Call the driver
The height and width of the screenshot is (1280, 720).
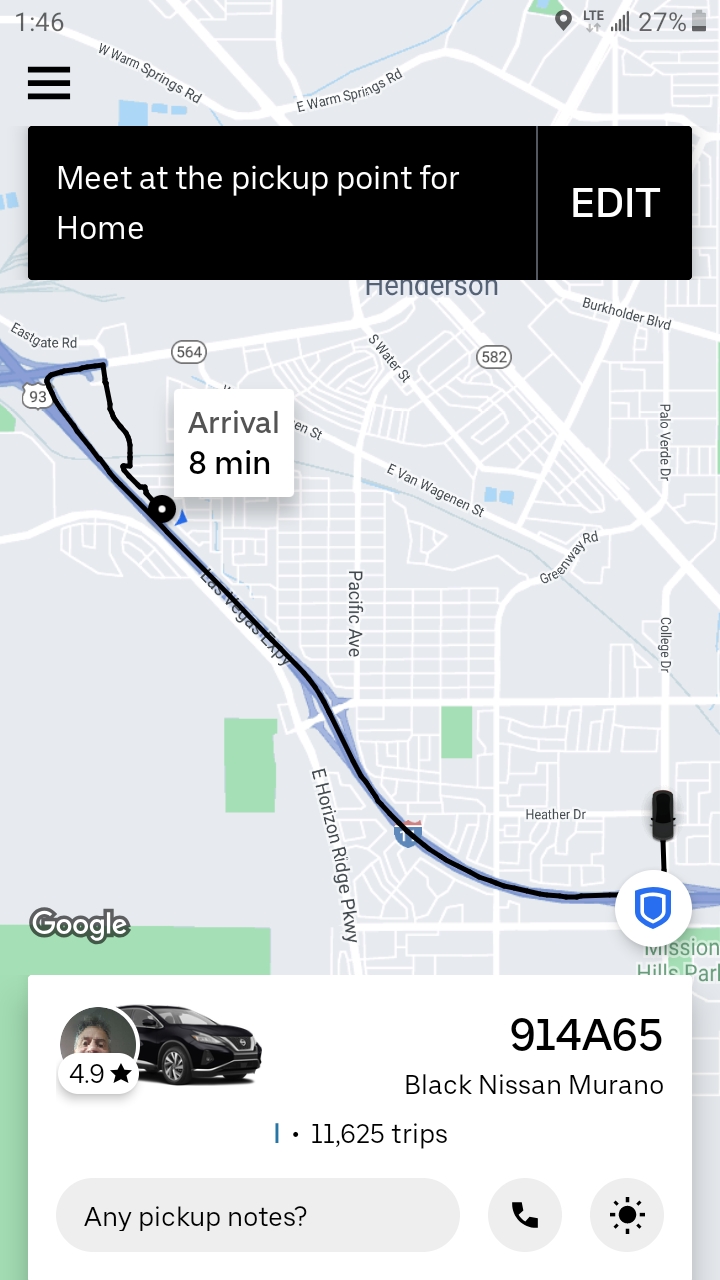click(525, 1215)
